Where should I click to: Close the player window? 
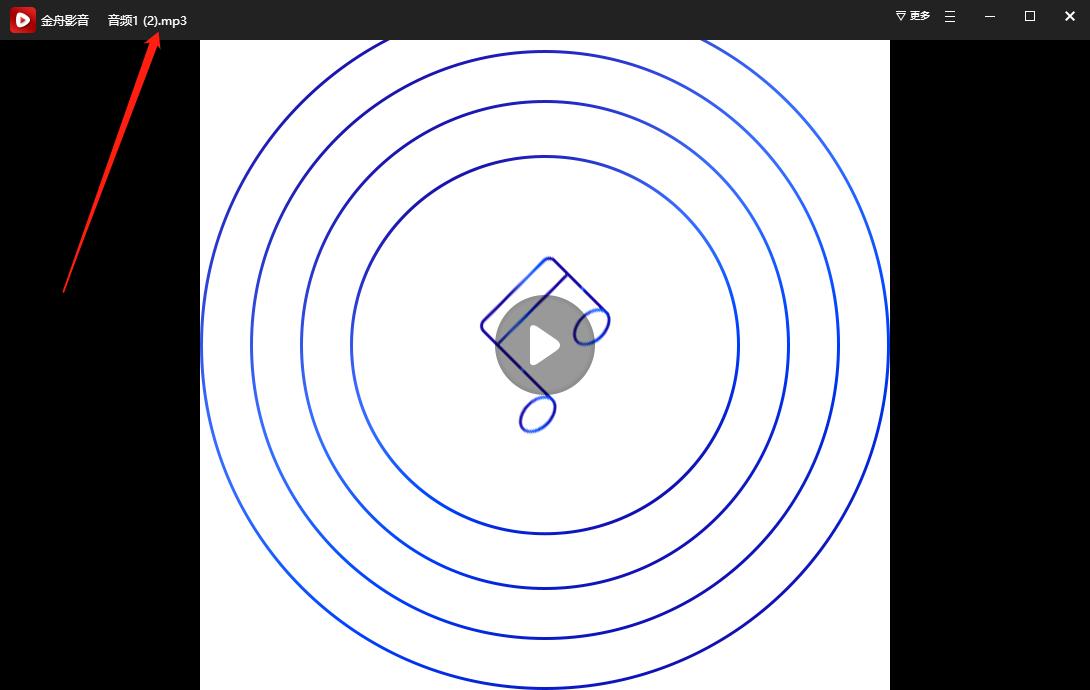pos(1069,16)
